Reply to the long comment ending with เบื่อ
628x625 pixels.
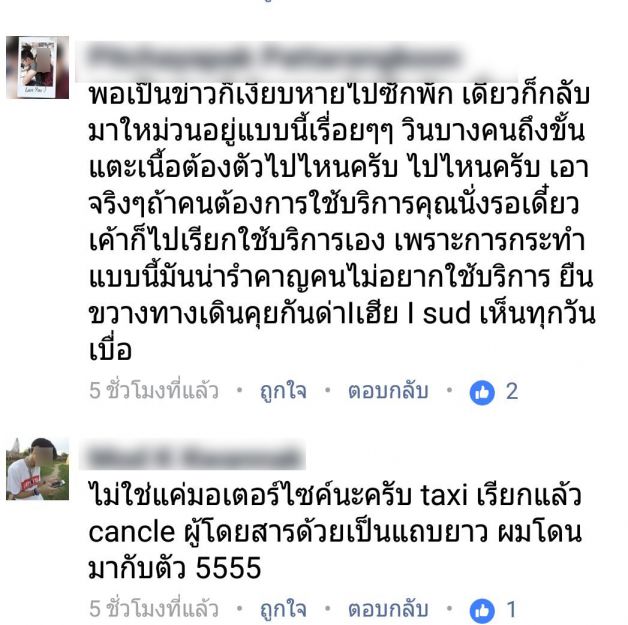click(x=387, y=391)
